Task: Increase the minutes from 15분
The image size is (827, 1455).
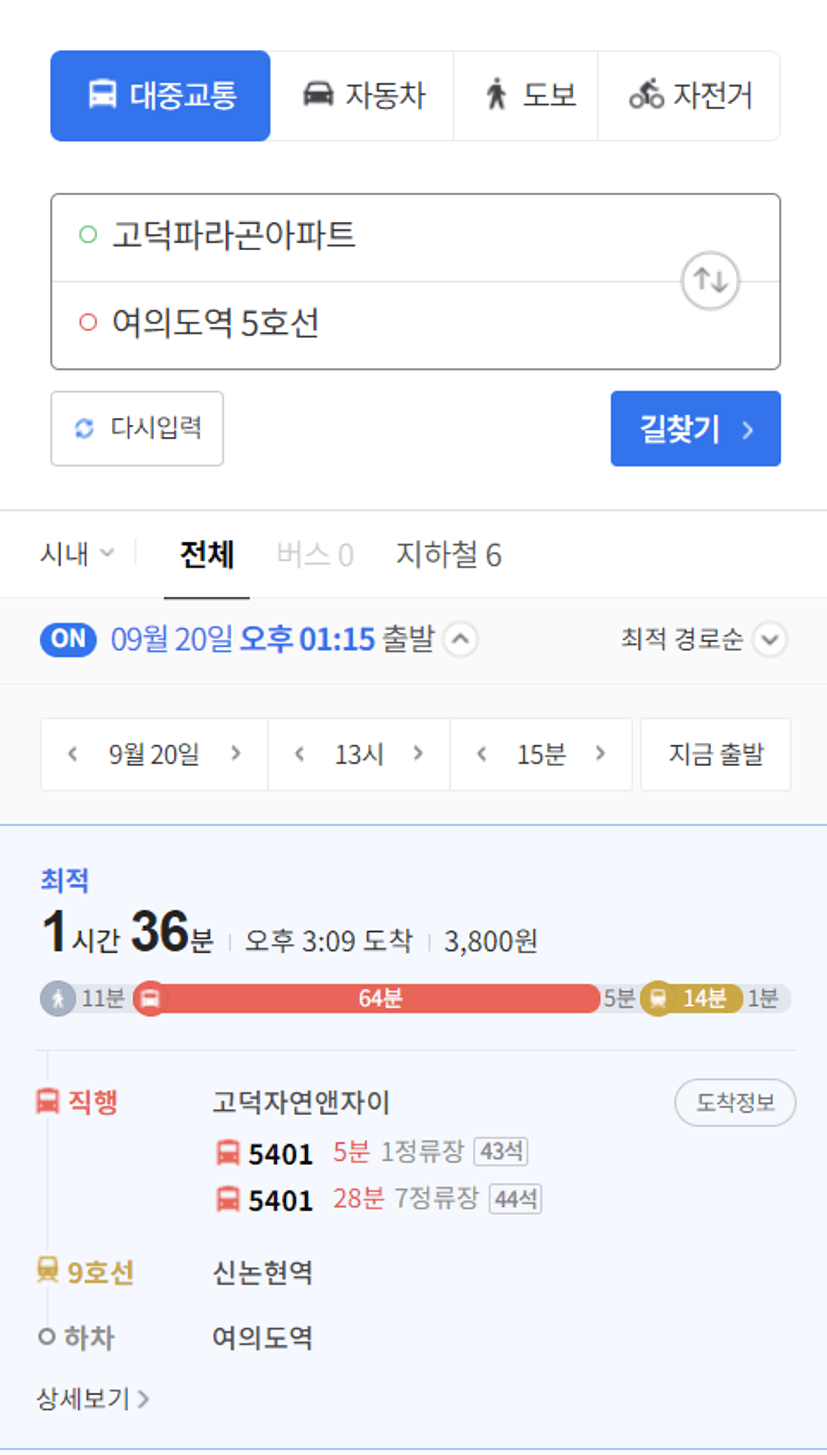Action: pyautogui.click(x=600, y=754)
